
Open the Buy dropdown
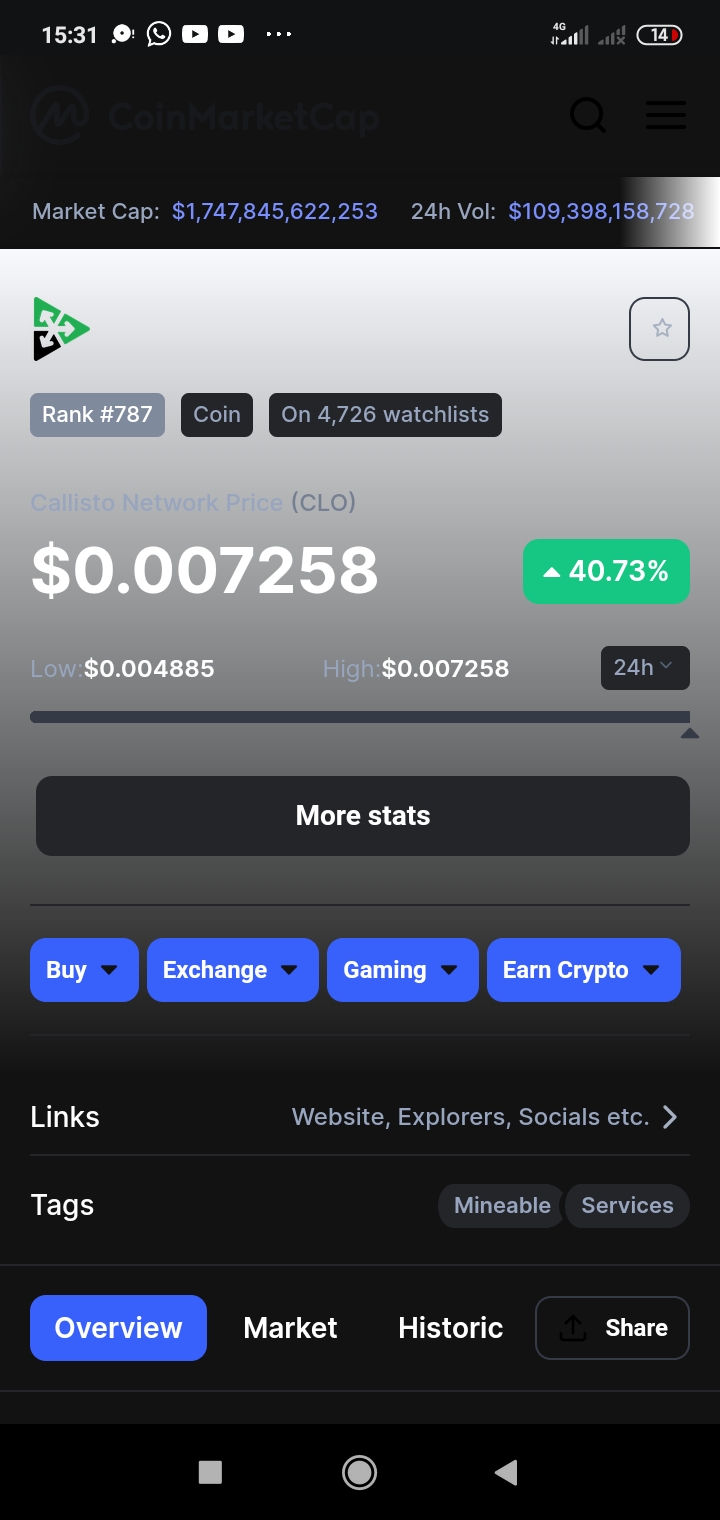(x=84, y=970)
